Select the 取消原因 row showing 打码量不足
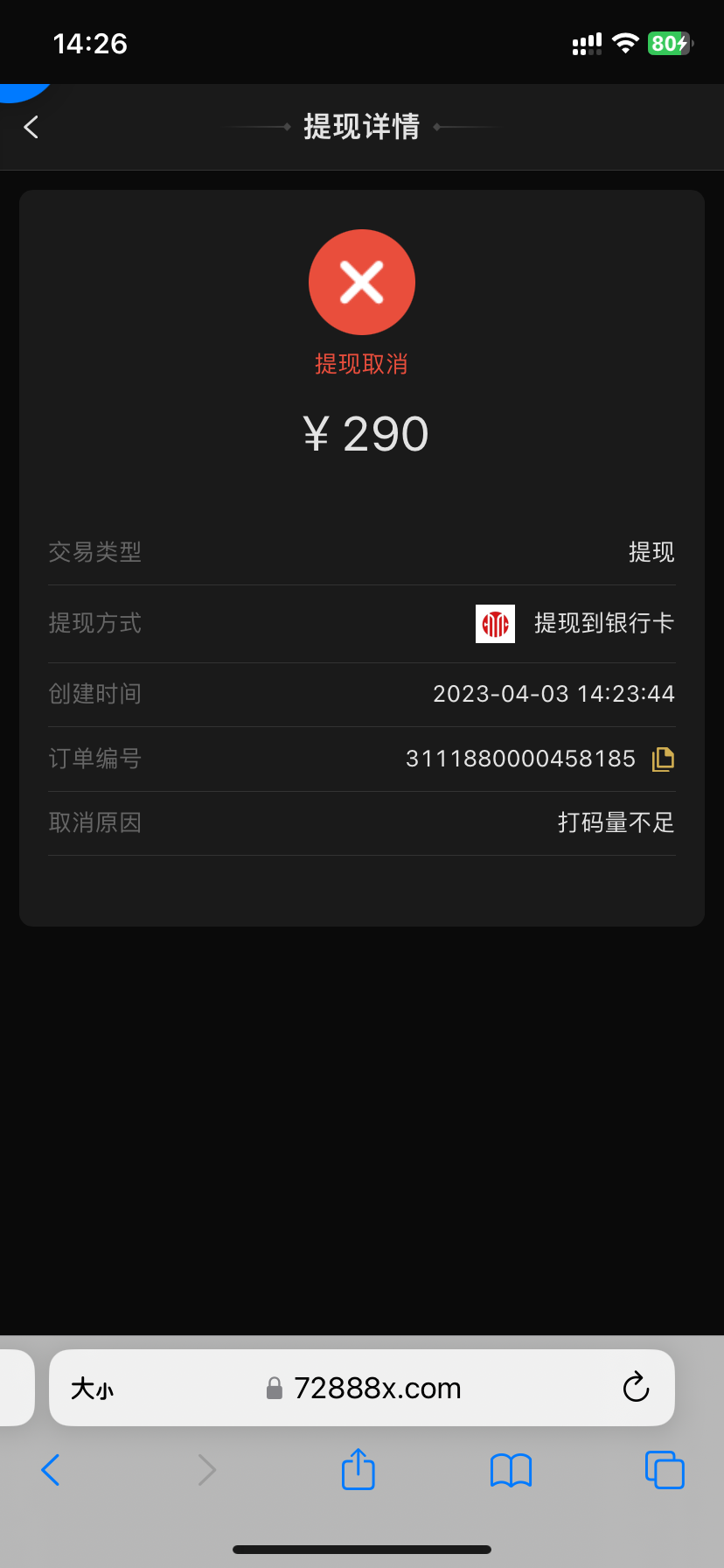 tap(362, 822)
